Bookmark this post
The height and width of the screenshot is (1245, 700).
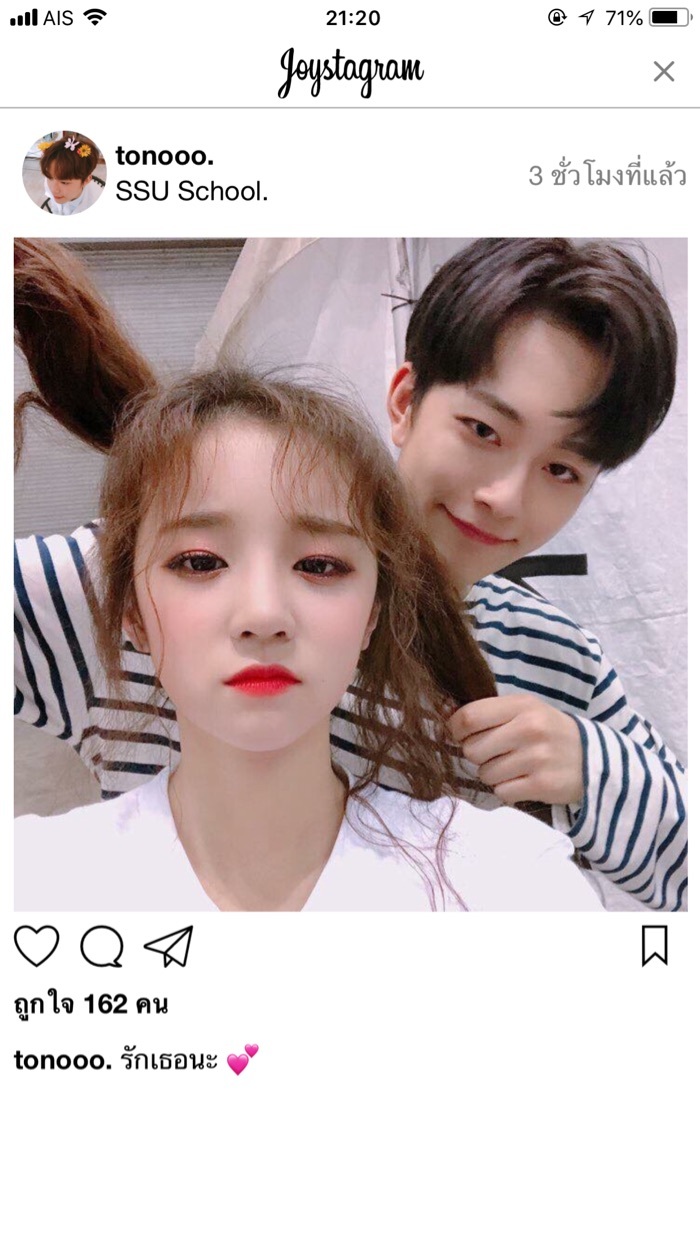654,945
